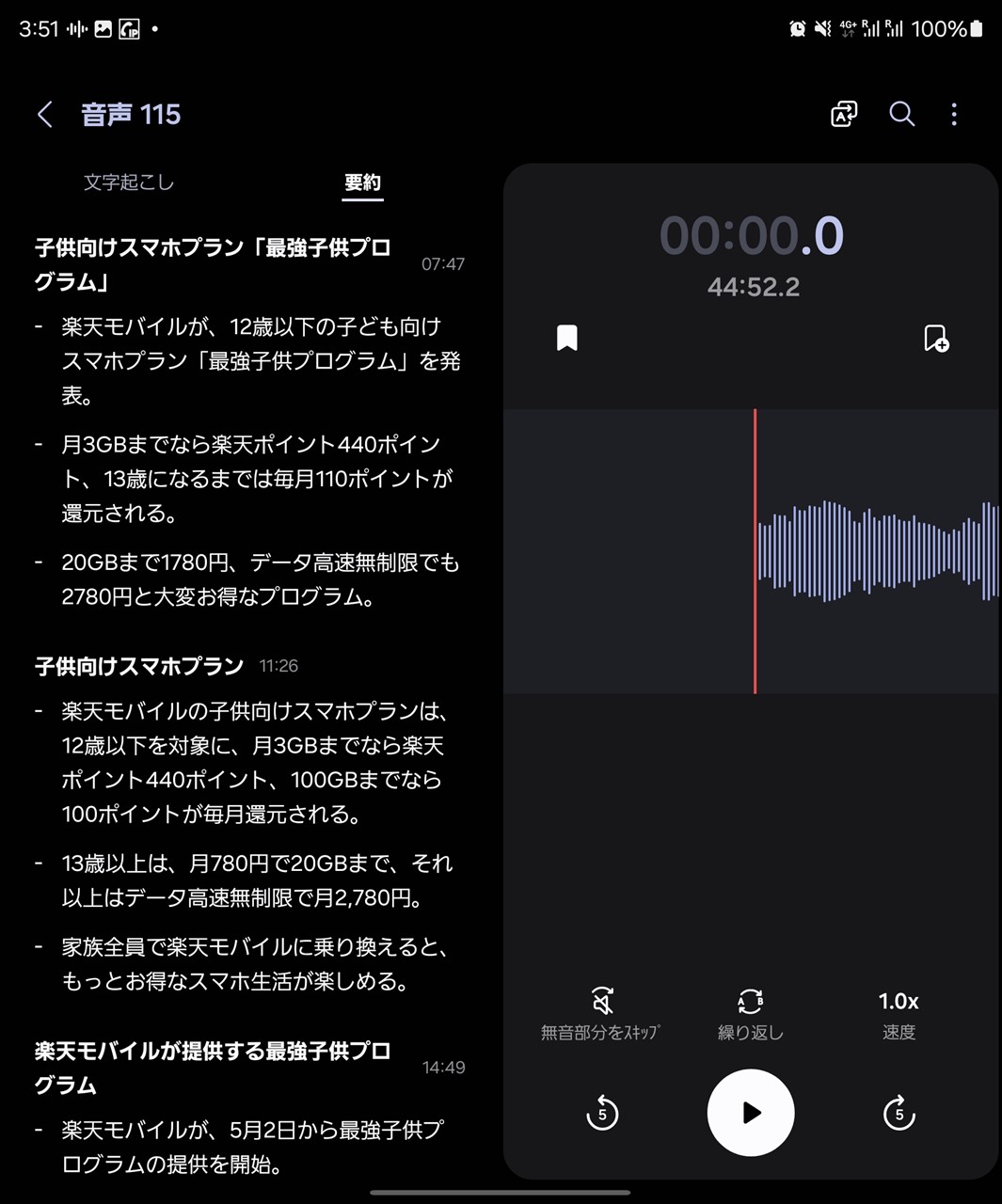Tap the bookmark icon below the timer

coord(568,337)
